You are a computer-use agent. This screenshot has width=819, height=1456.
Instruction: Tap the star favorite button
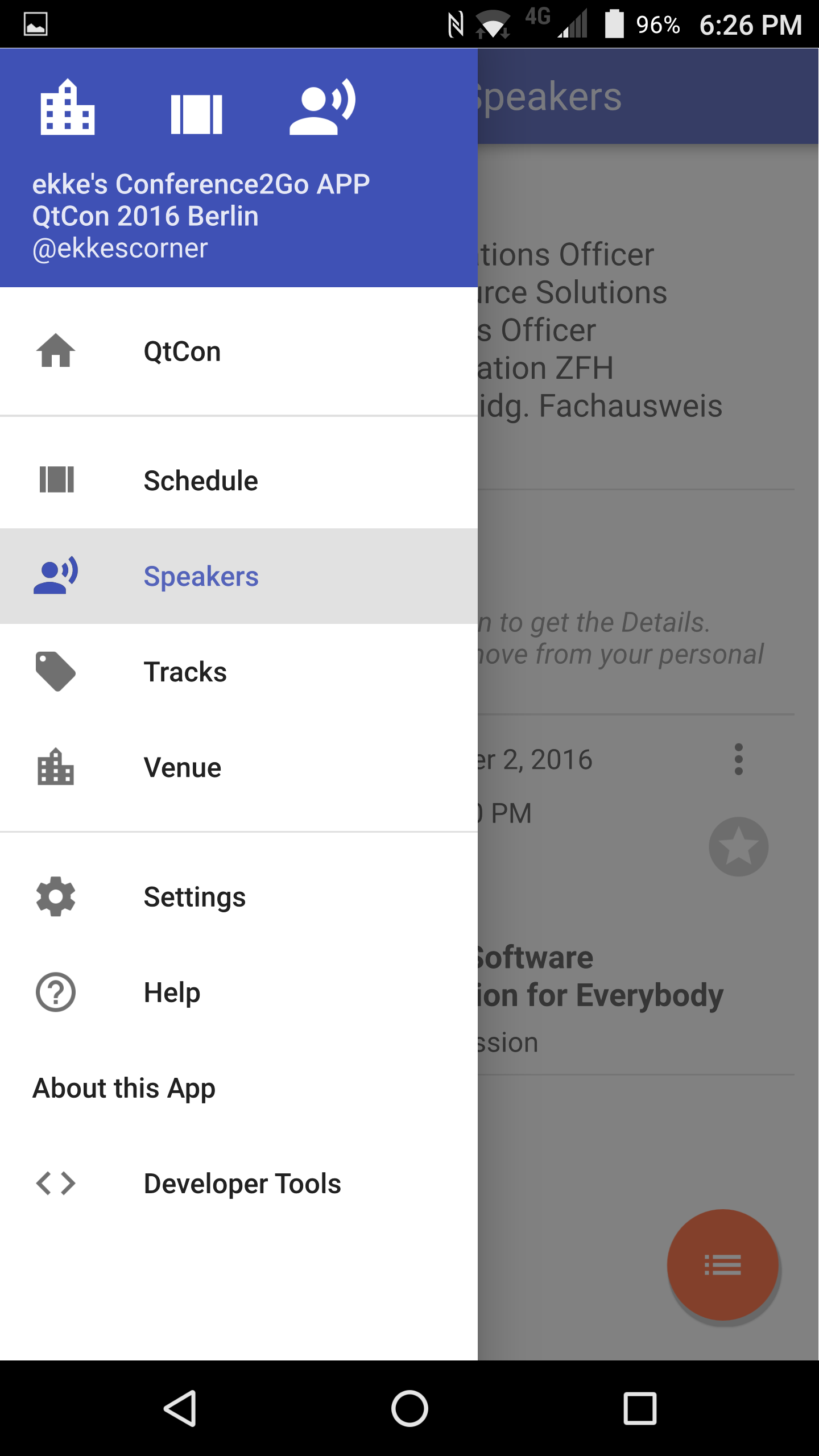pyautogui.click(x=738, y=846)
